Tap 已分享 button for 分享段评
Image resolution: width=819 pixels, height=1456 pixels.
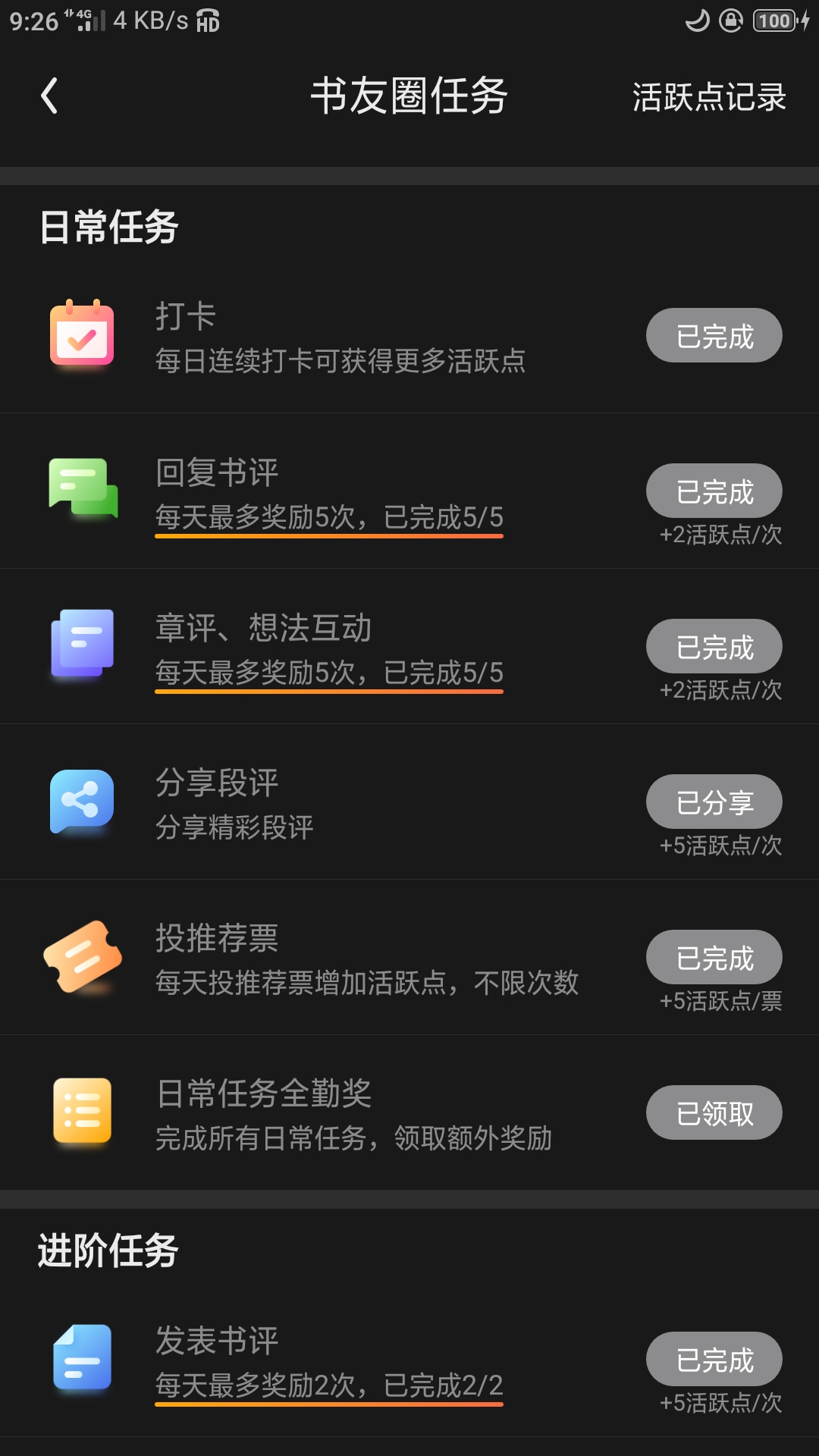(x=714, y=802)
